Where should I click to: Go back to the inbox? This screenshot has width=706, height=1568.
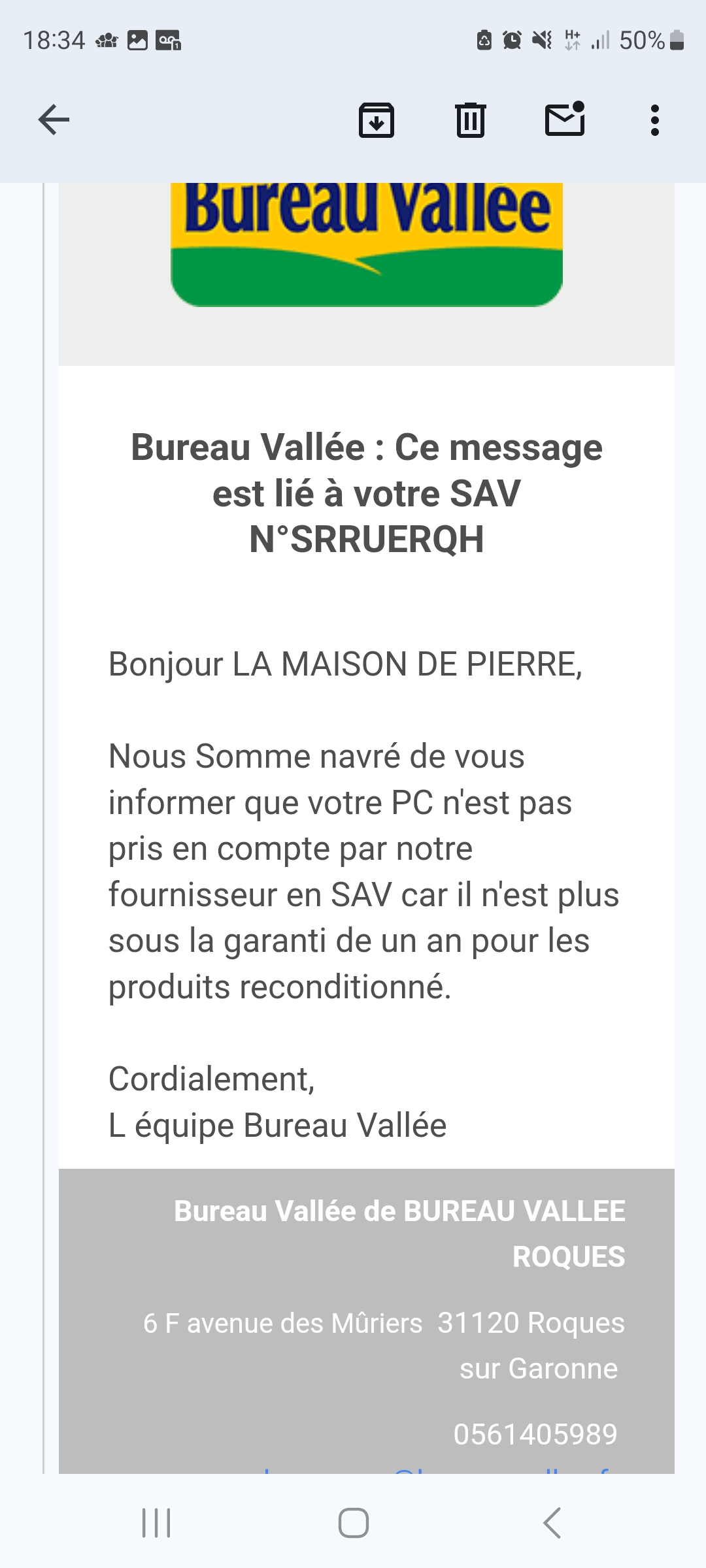(x=54, y=120)
